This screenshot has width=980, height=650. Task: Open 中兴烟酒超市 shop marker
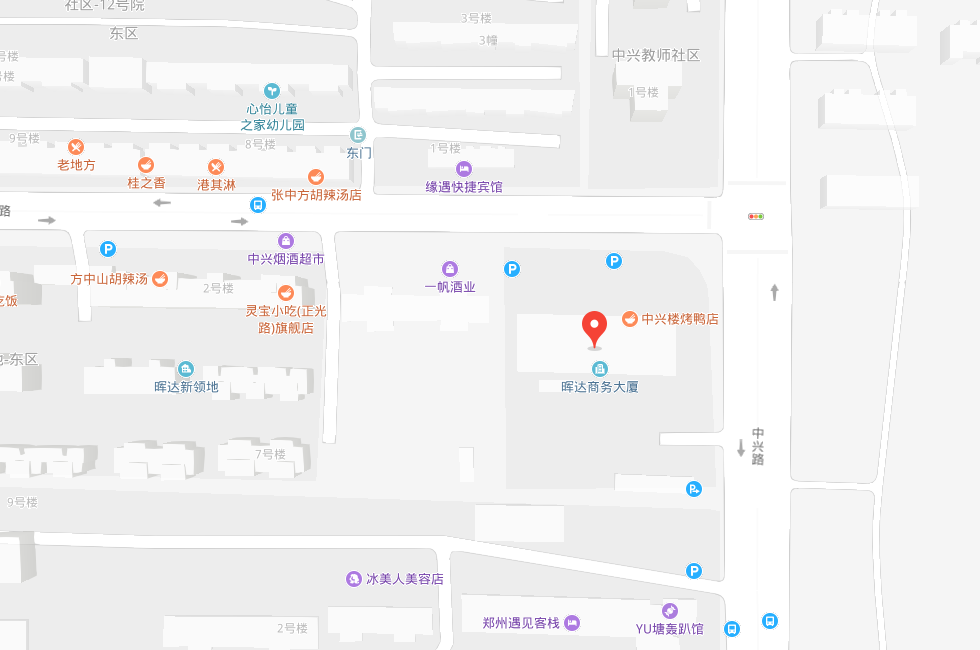tap(286, 241)
